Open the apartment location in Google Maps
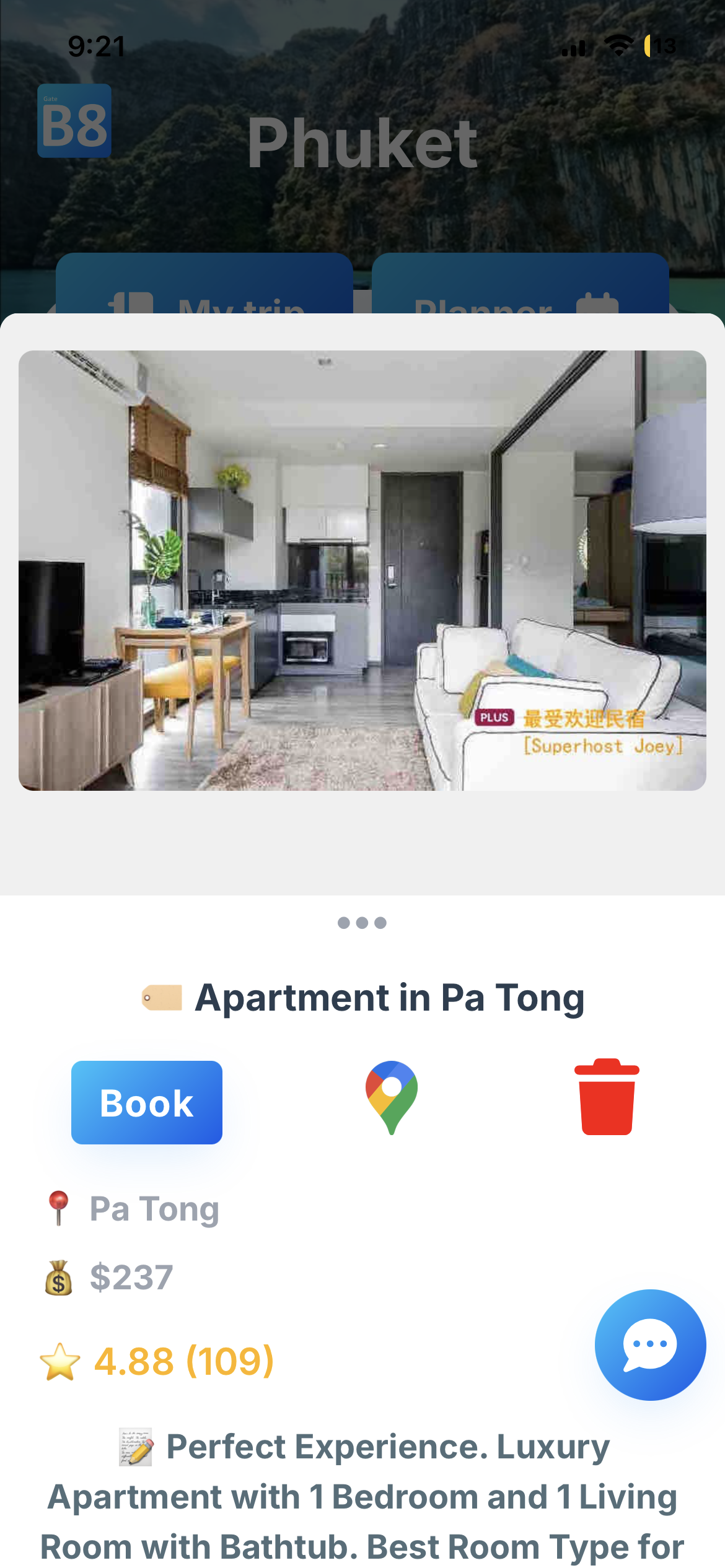The height and width of the screenshot is (1568, 725). pos(391,1097)
